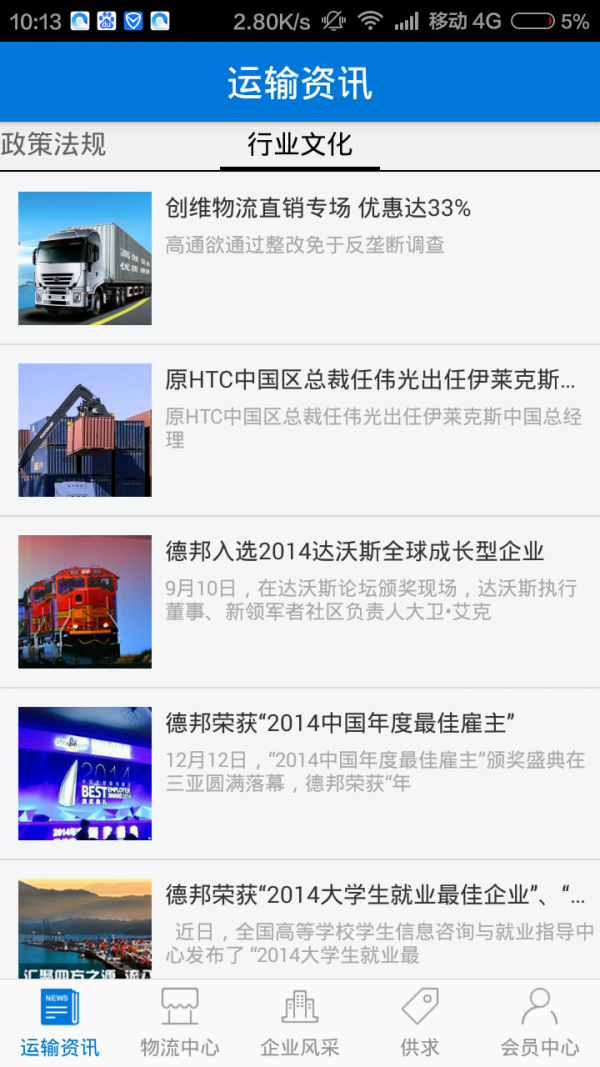Switch to the 政策法规 tab
This screenshot has width=600, height=1067.
pos(54,145)
